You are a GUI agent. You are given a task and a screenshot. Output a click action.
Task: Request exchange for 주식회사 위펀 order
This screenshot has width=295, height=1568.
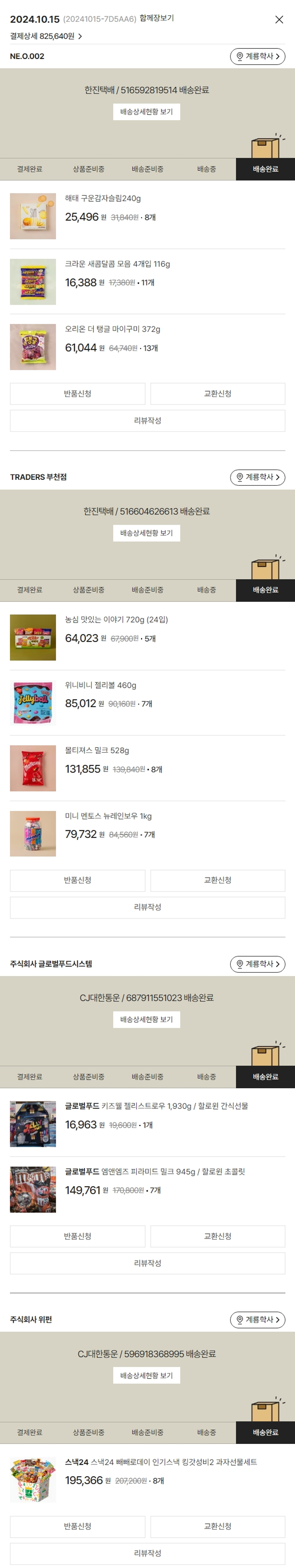click(x=218, y=1526)
